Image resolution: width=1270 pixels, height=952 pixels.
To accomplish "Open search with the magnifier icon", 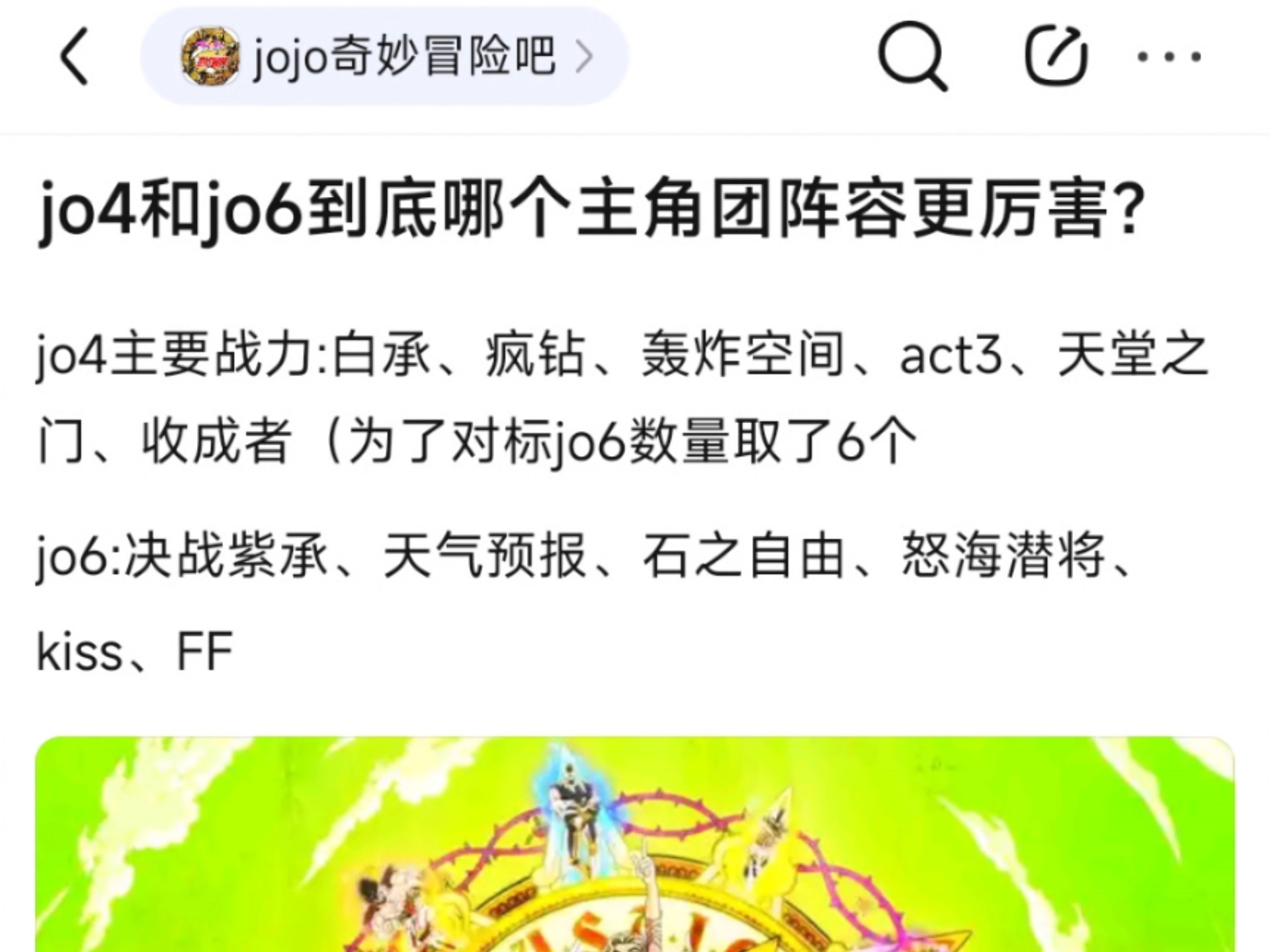I will (x=911, y=57).
